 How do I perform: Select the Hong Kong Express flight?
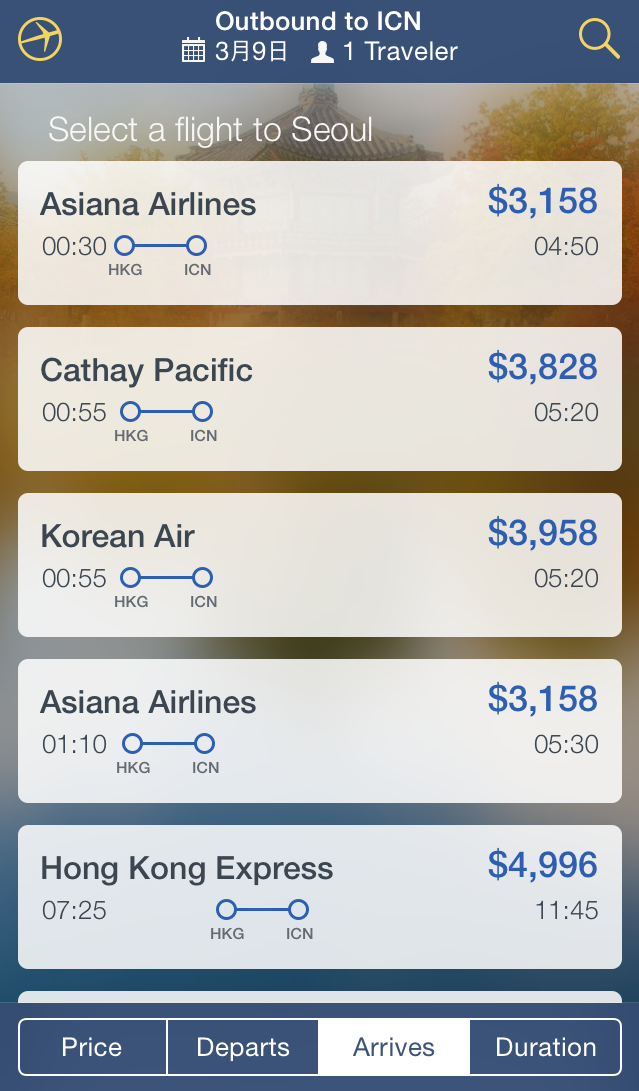pos(320,897)
